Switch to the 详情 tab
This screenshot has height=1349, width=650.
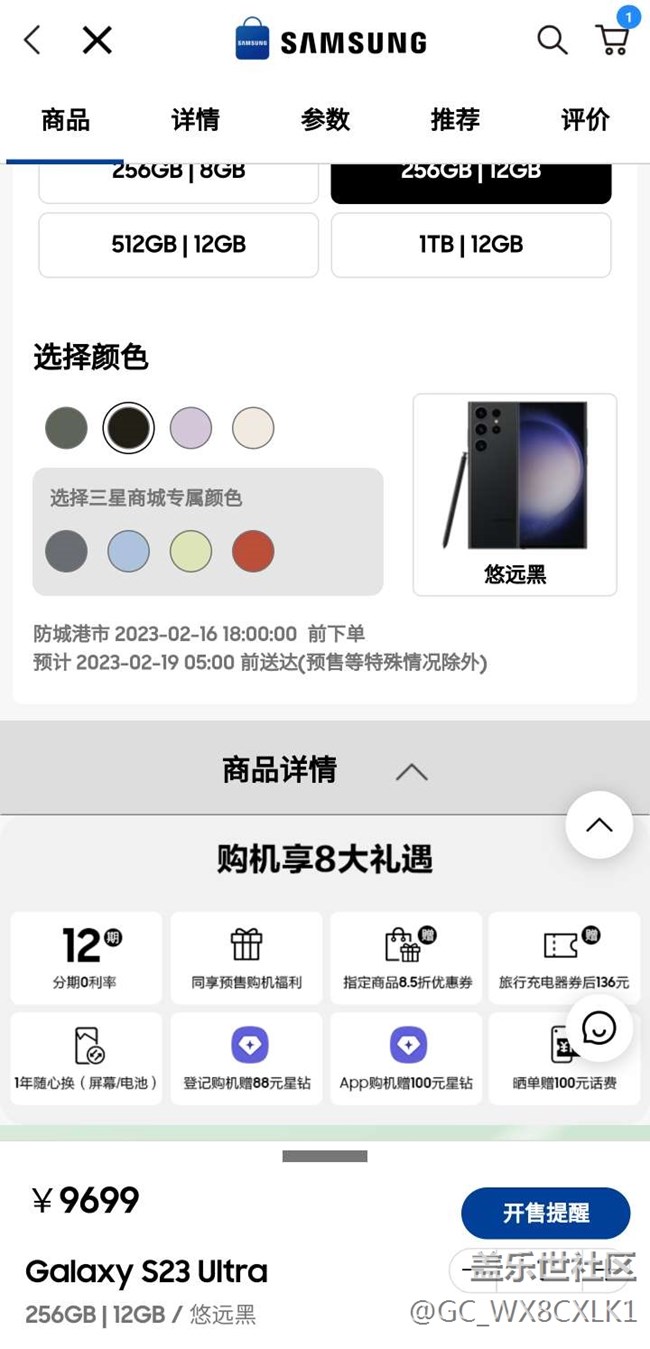(195, 120)
